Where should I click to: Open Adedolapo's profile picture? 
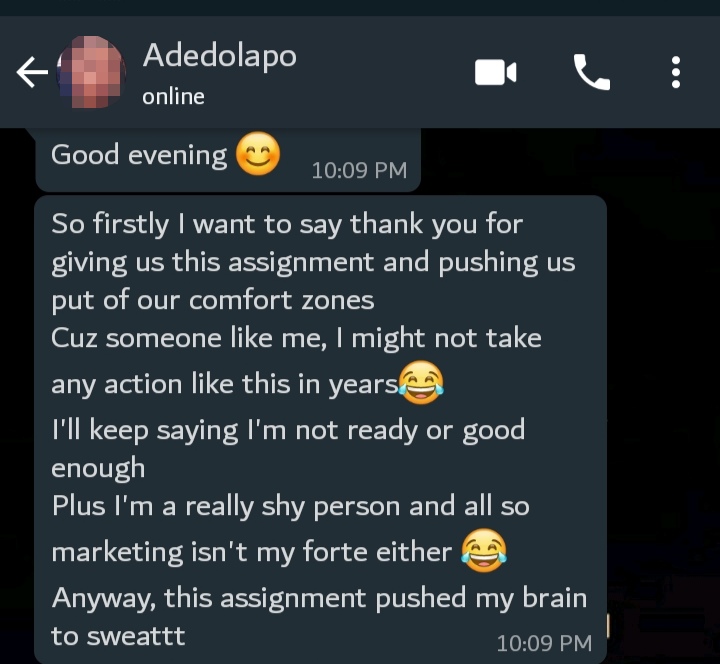coord(91,72)
